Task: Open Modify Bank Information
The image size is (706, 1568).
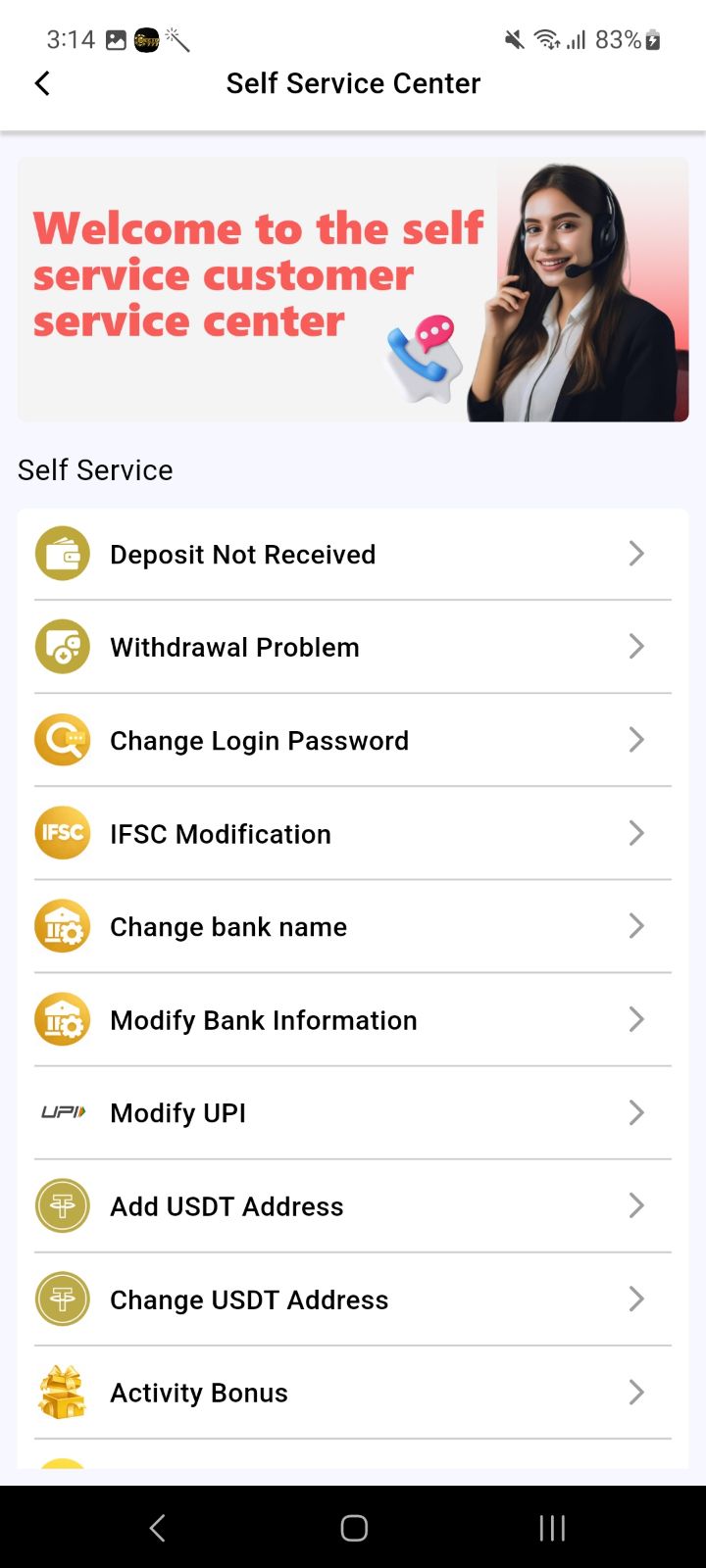Action: coord(353,1019)
